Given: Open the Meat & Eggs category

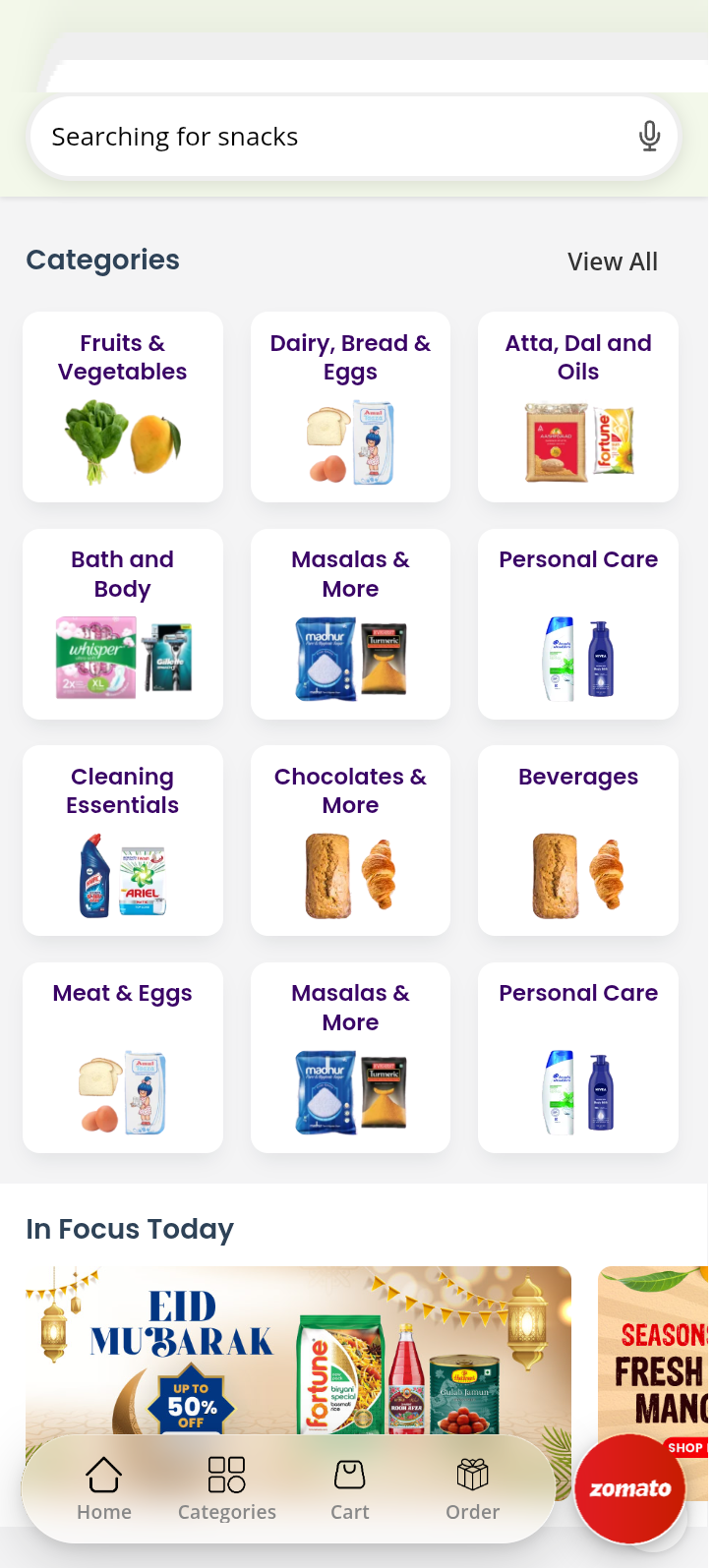Looking at the screenshot, I should 123,1057.
